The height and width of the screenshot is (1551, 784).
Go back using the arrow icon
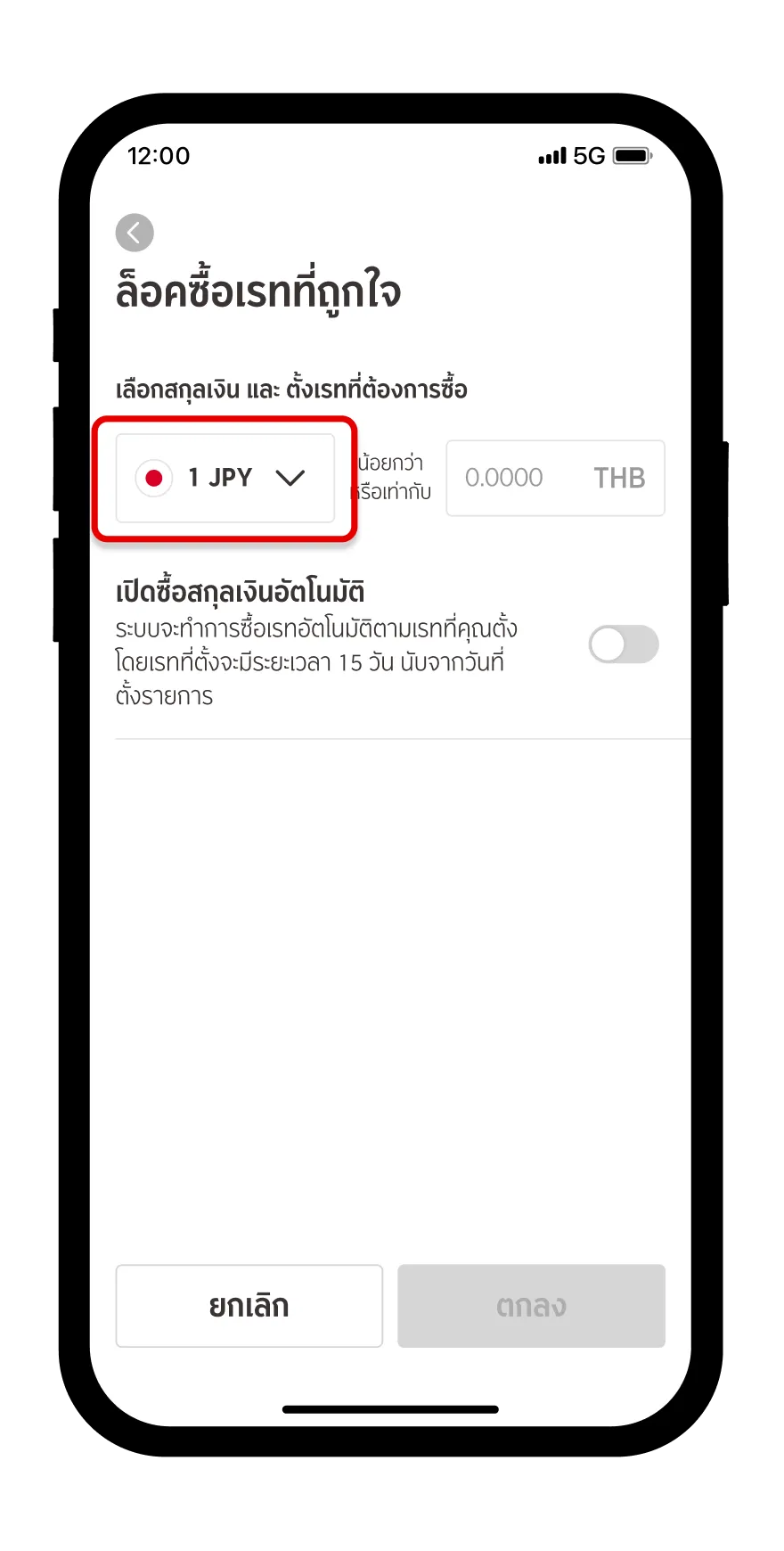tap(135, 234)
